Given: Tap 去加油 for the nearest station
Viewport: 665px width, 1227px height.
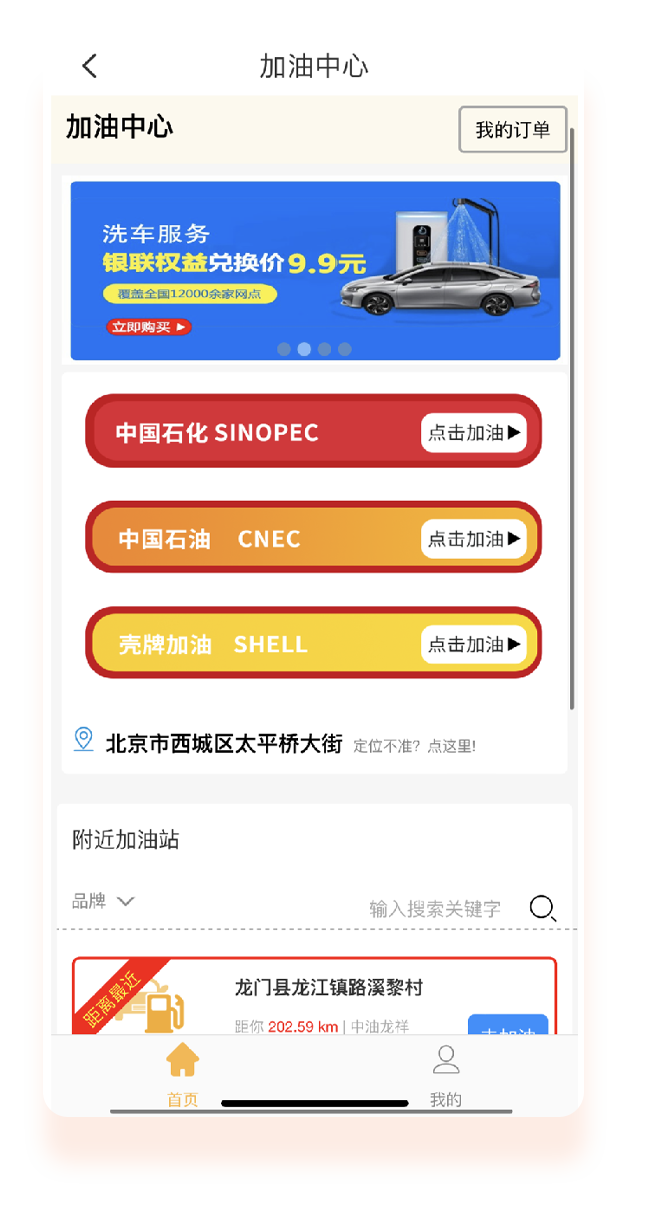Looking at the screenshot, I should point(508,1028).
